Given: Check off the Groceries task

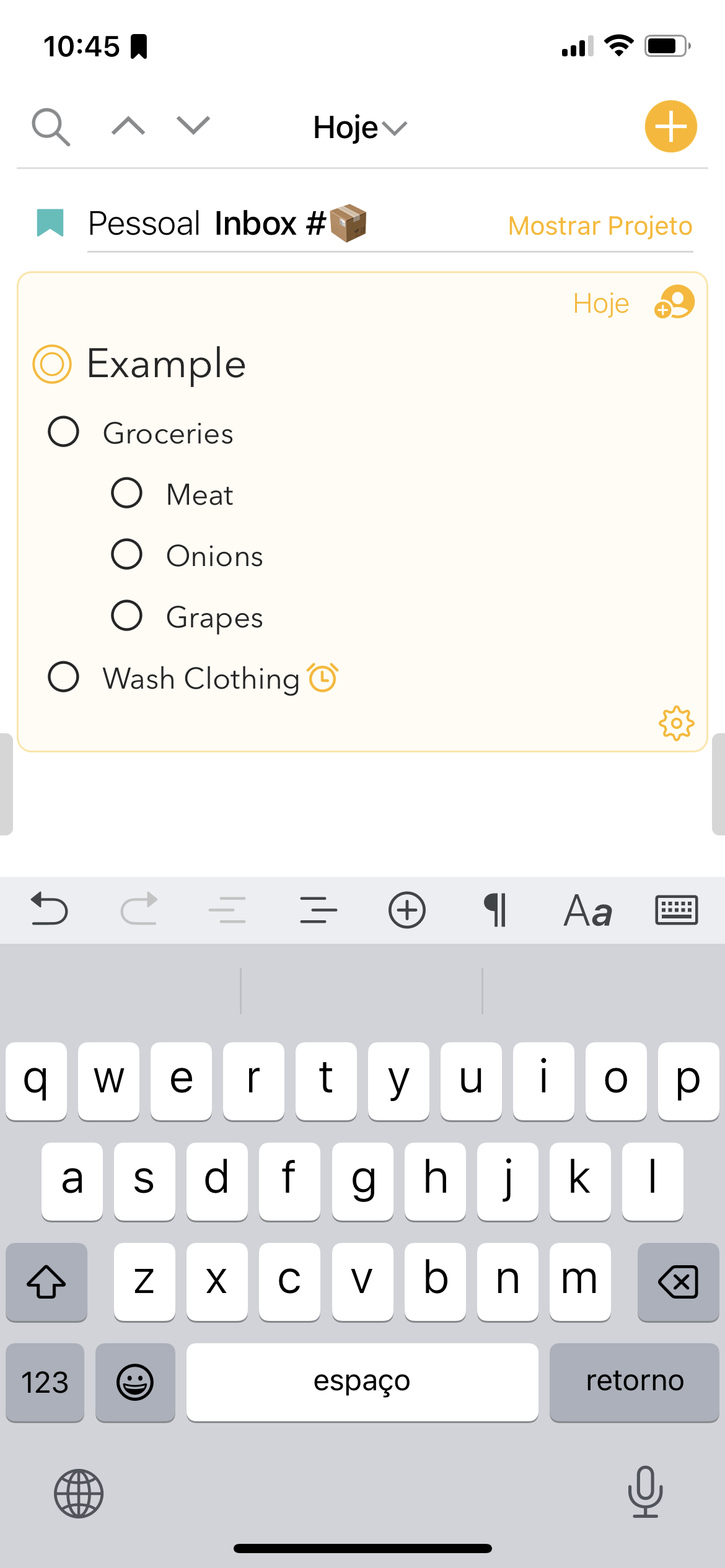Looking at the screenshot, I should tap(63, 432).
